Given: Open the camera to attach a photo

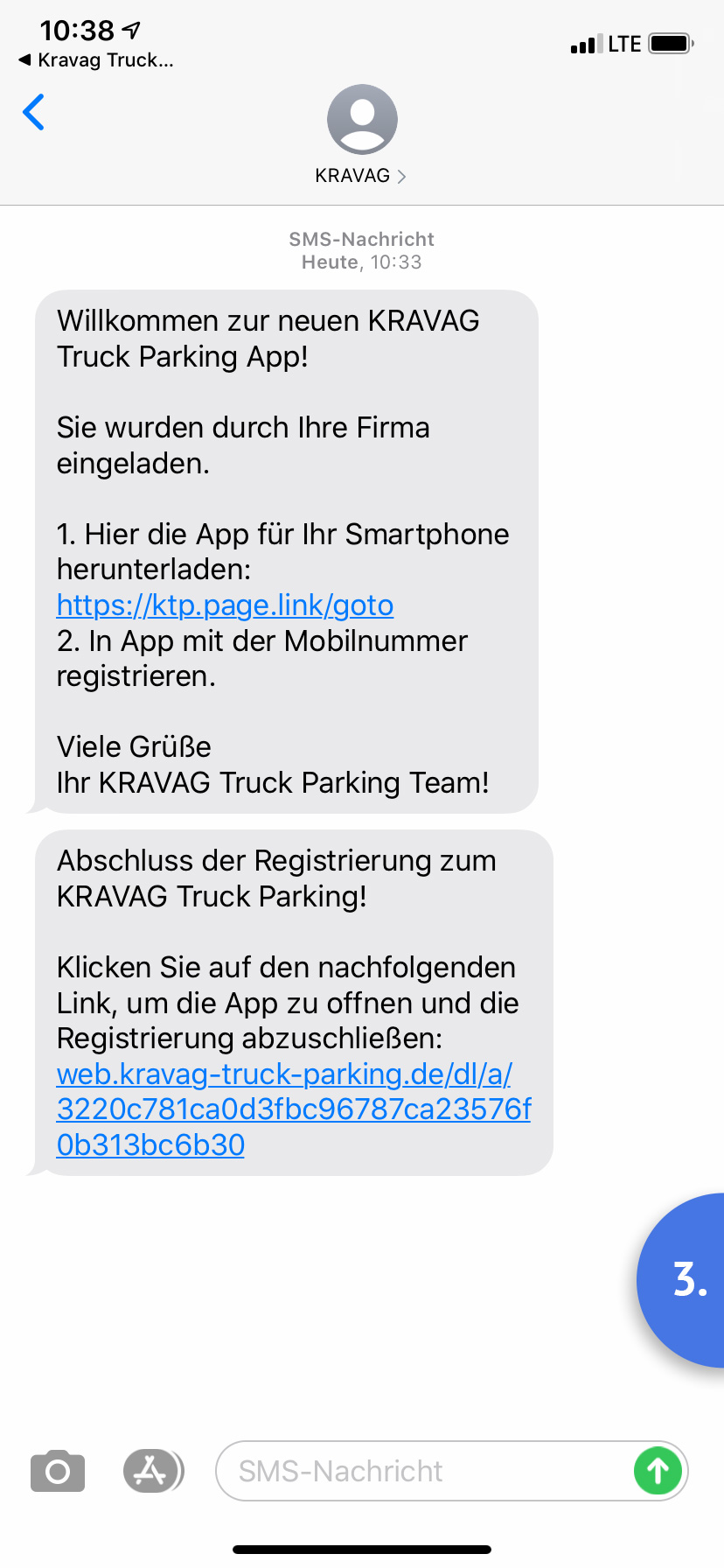Looking at the screenshot, I should 58,1472.
